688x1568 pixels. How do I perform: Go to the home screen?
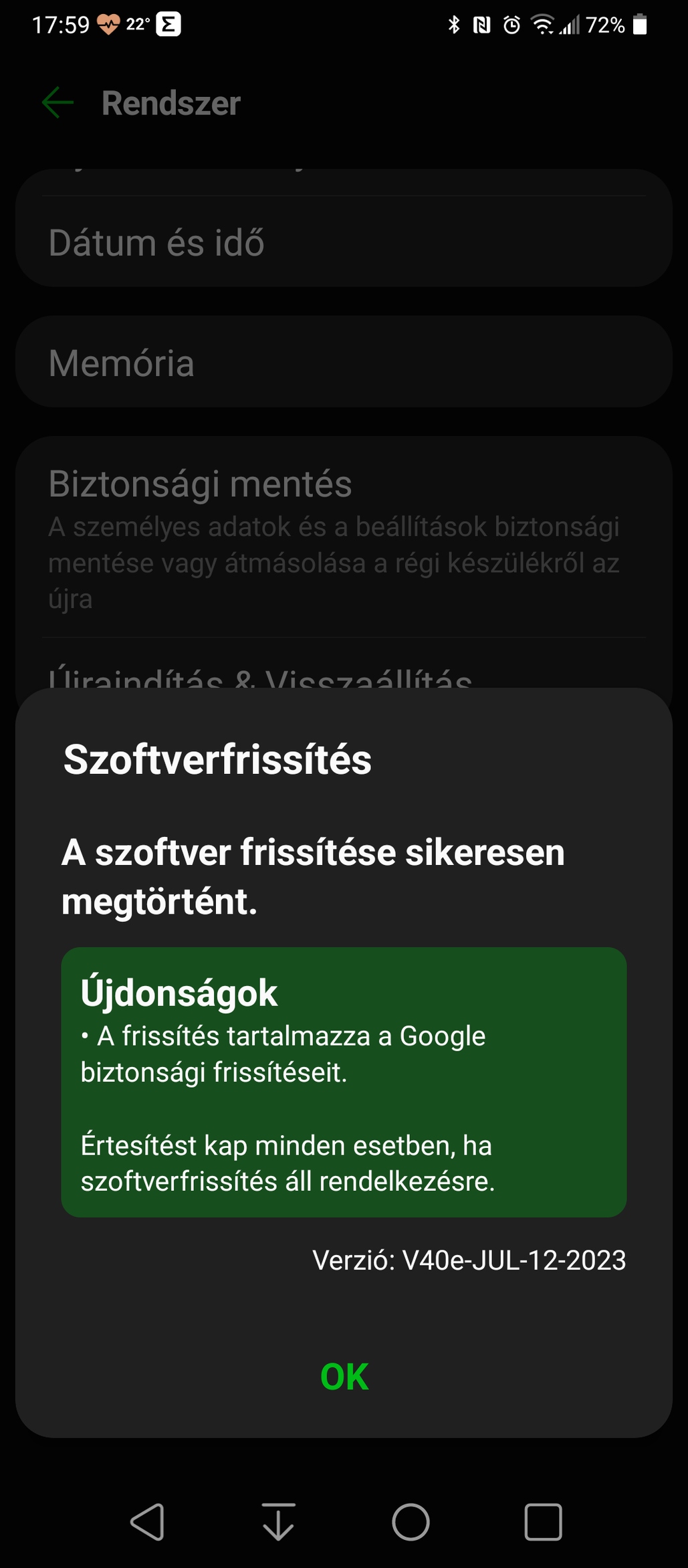pyautogui.click(x=411, y=1522)
